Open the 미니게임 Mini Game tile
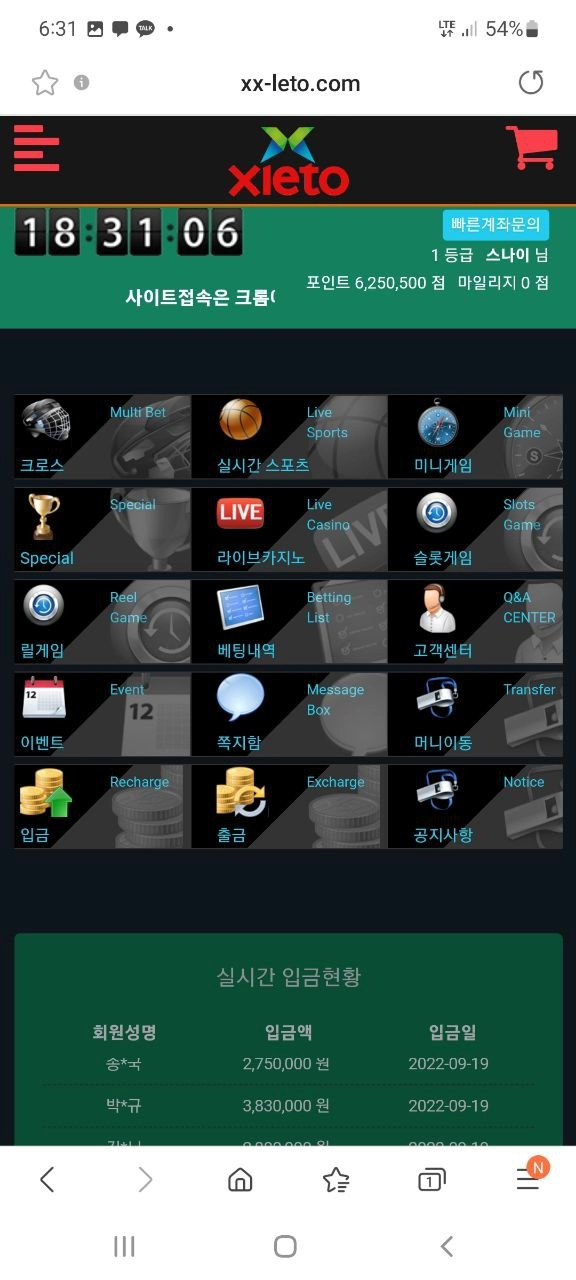This screenshot has width=576, height=1280. [x=475, y=437]
